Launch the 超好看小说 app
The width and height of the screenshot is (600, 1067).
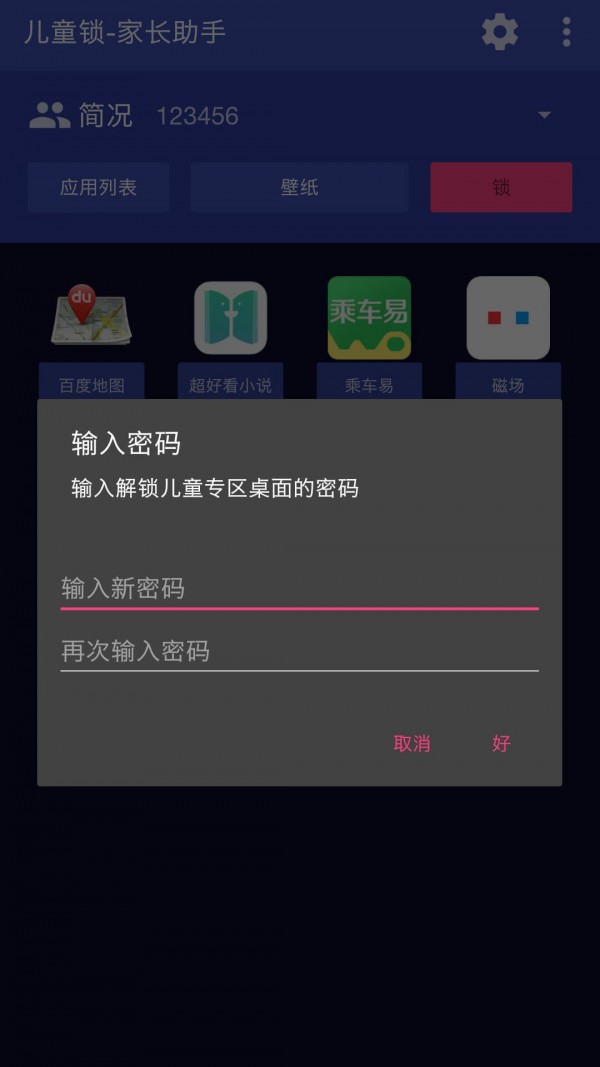tap(230, 318)
